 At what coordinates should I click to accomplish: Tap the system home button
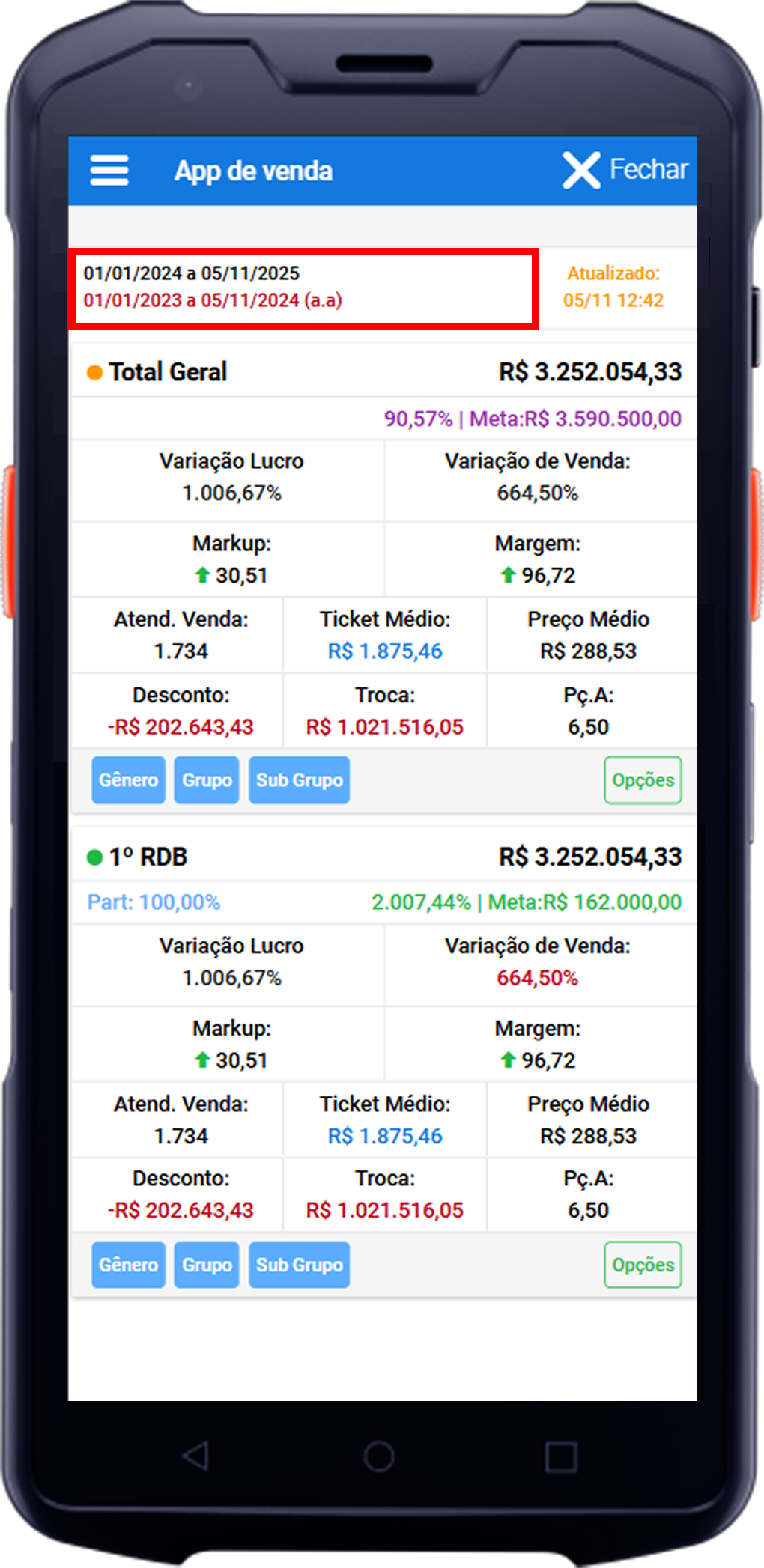pyautogui.click(x=379, y=1456)
